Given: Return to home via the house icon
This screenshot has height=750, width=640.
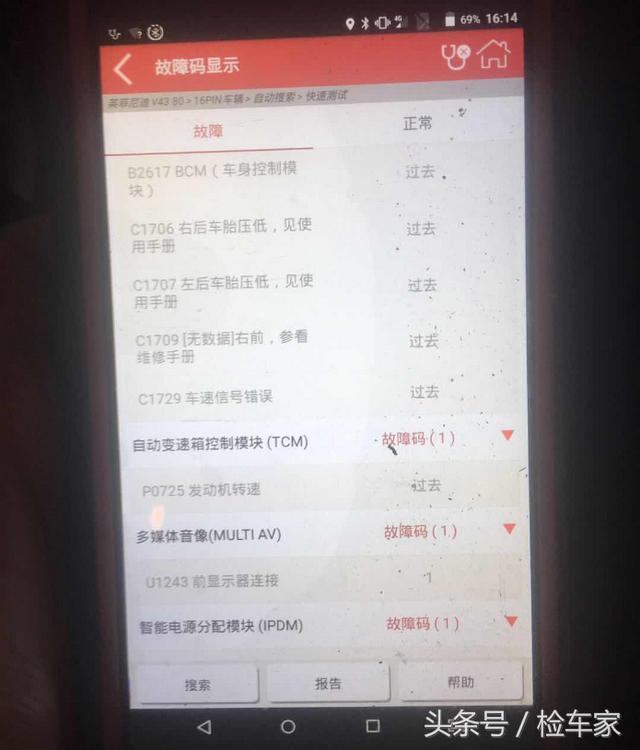Looking at the screenshot, I should tap(494, 55).
